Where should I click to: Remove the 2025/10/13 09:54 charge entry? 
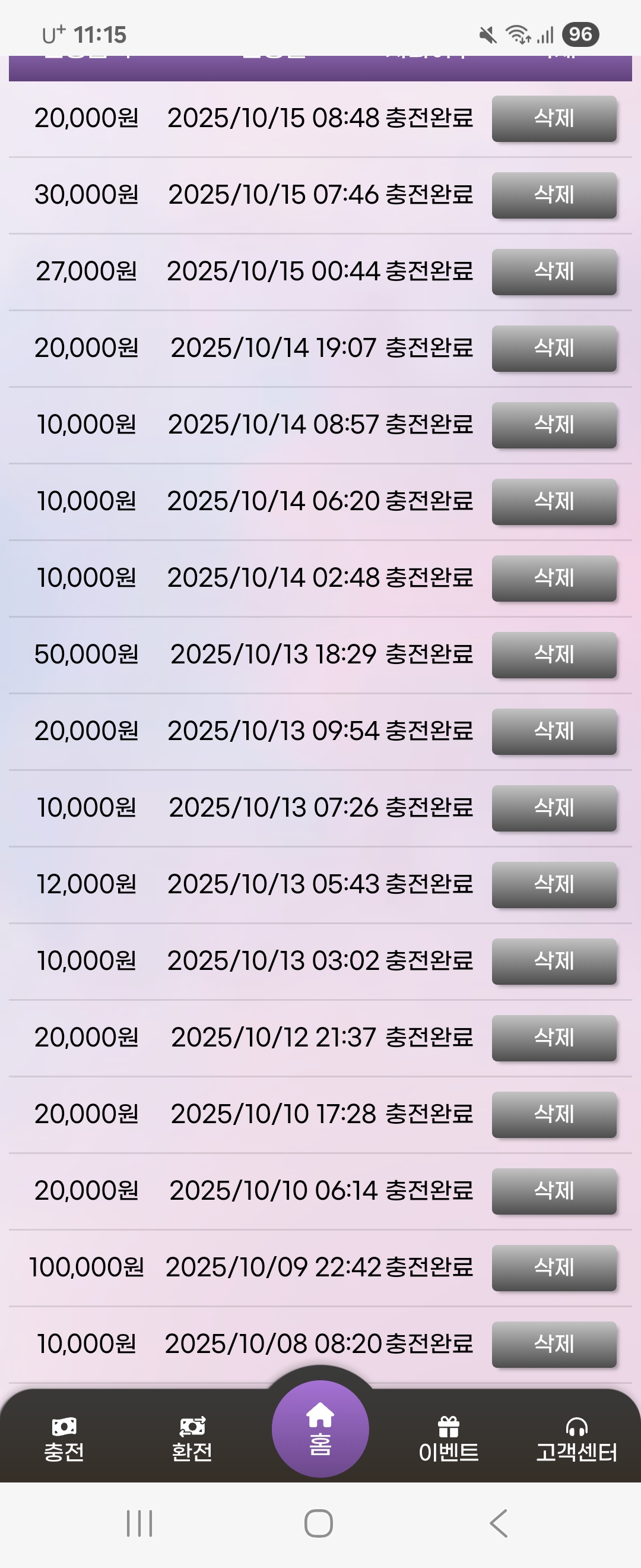[554, 732]
